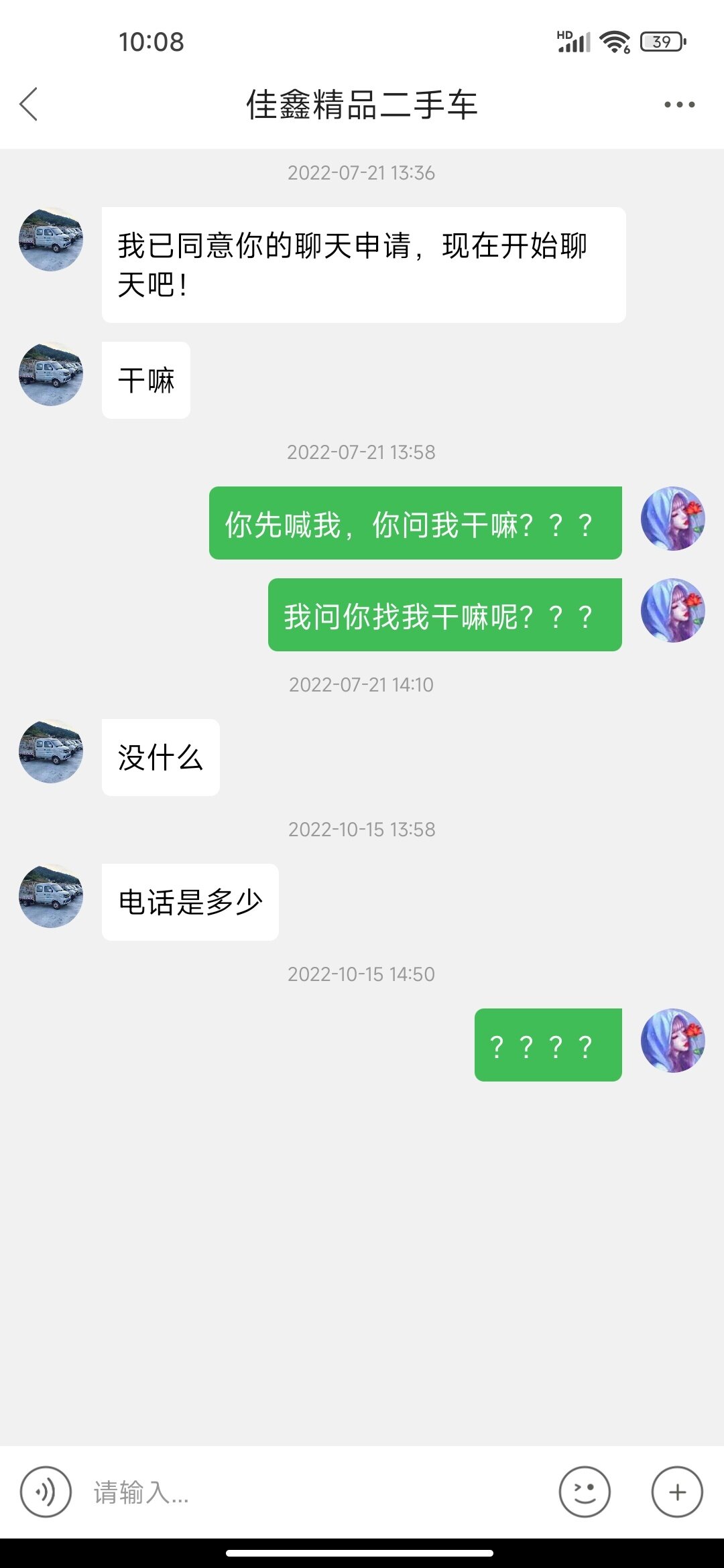
Task: Tap the seller's avatar beside 电话是多少
Action: point(51,895)
